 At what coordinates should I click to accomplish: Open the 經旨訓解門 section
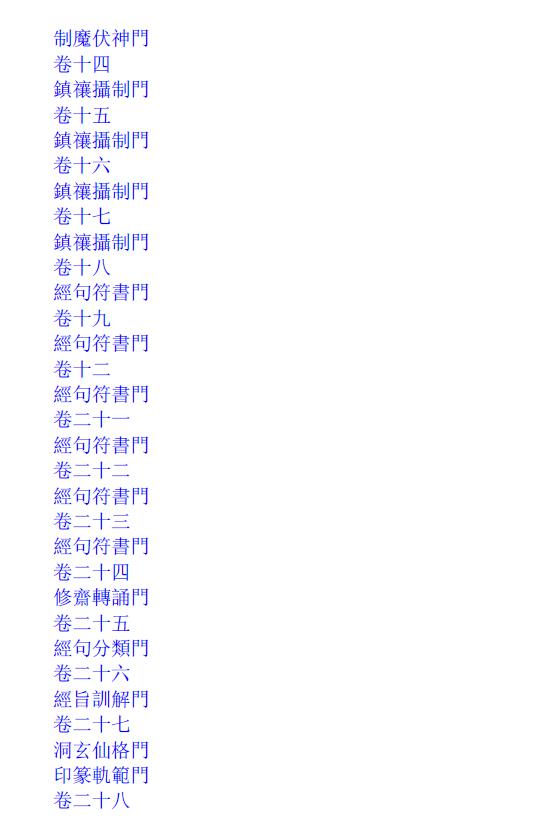(101, 699)
